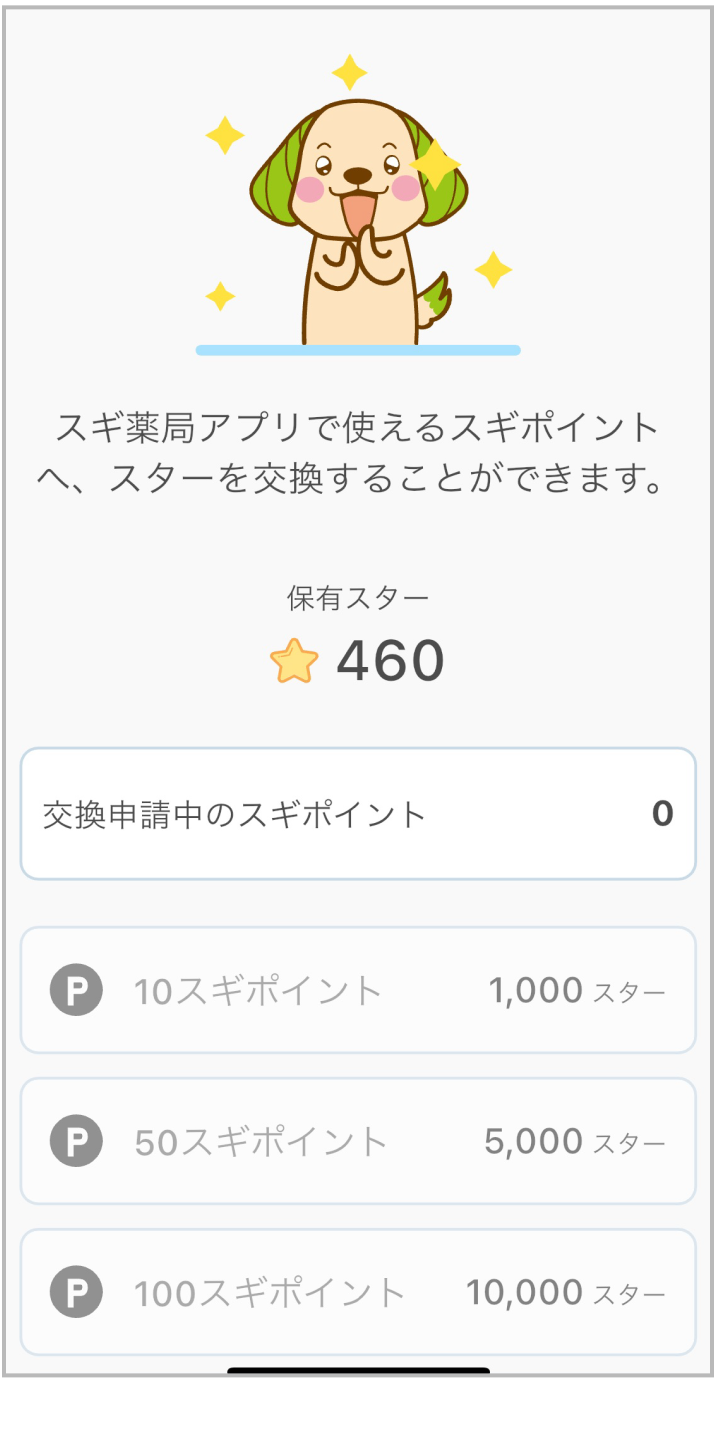Select the 10スギポイント exchange option
716x1435 pixels.
tap(358, 990)
